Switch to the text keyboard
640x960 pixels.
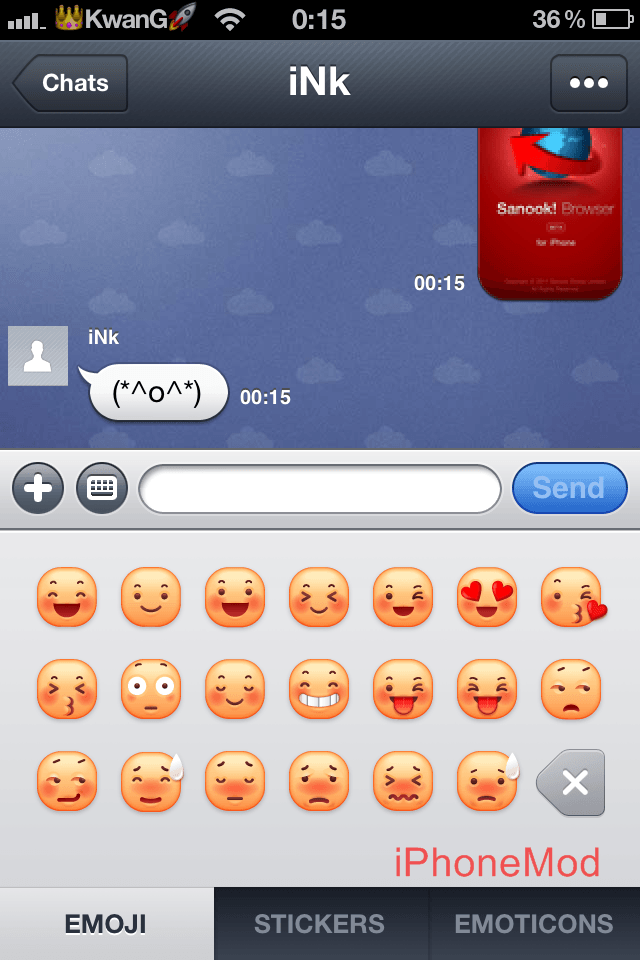point(102,488)
